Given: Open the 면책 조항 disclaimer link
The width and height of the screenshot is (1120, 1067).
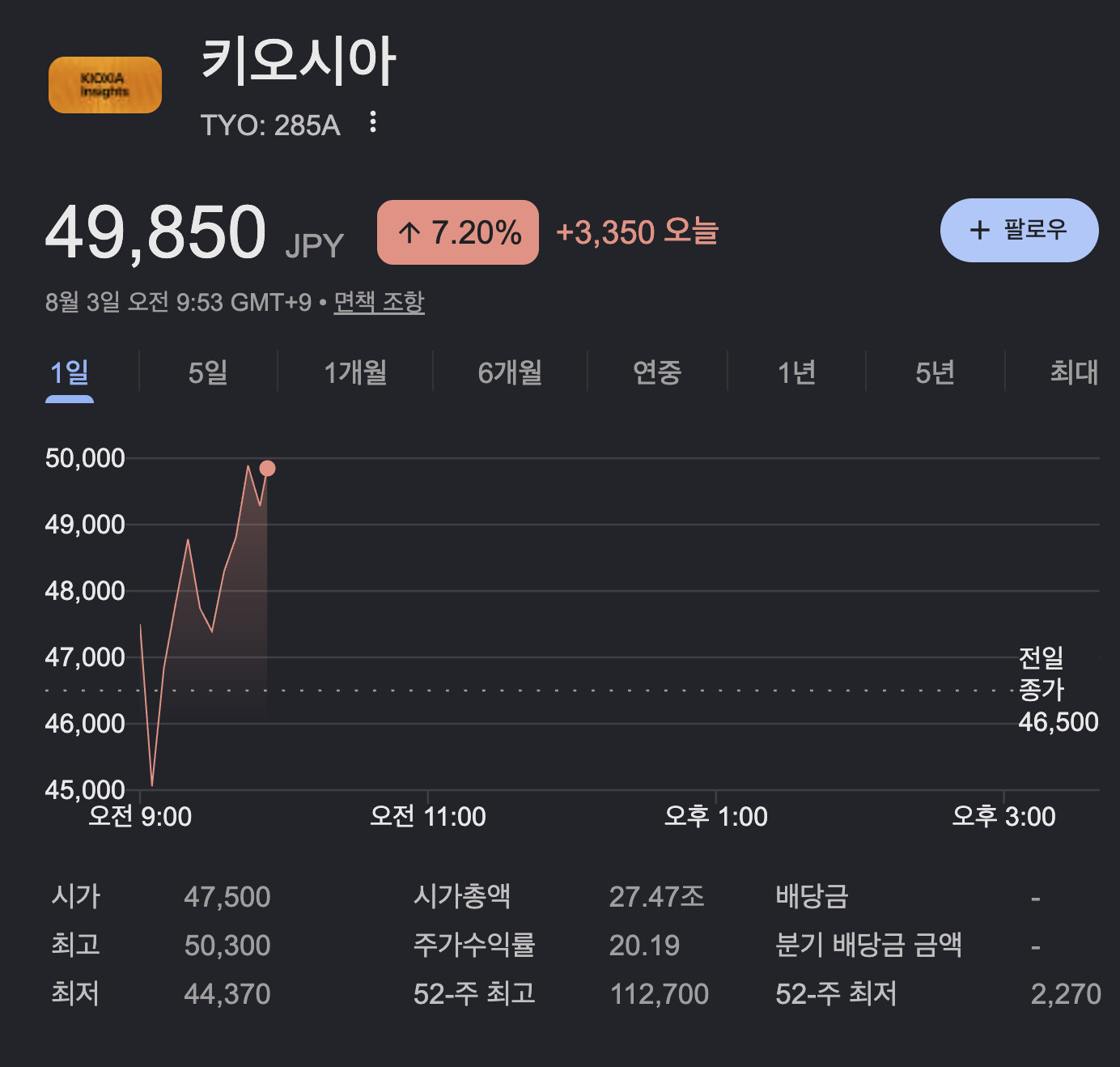Looking at the screenshot, I should pyautogui.click(x=379, y=302).
